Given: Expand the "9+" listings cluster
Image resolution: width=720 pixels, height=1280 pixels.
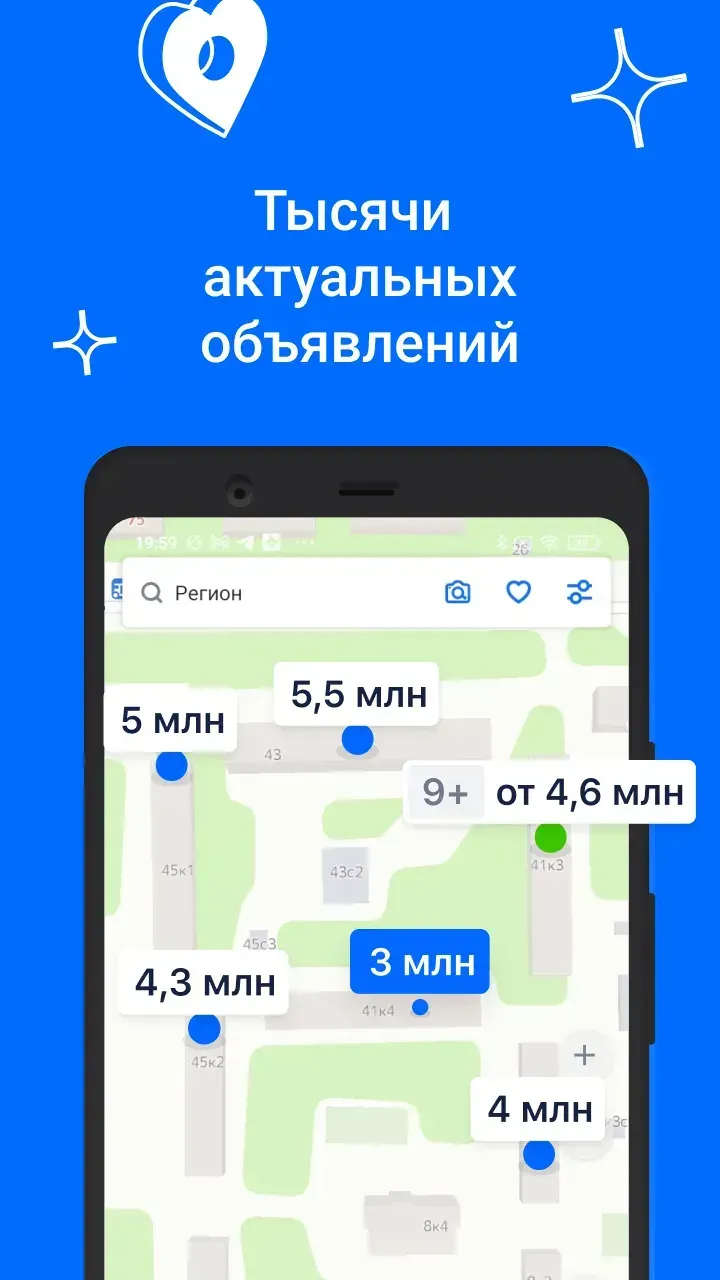Looking at the screenshot, I should (445, 791).
